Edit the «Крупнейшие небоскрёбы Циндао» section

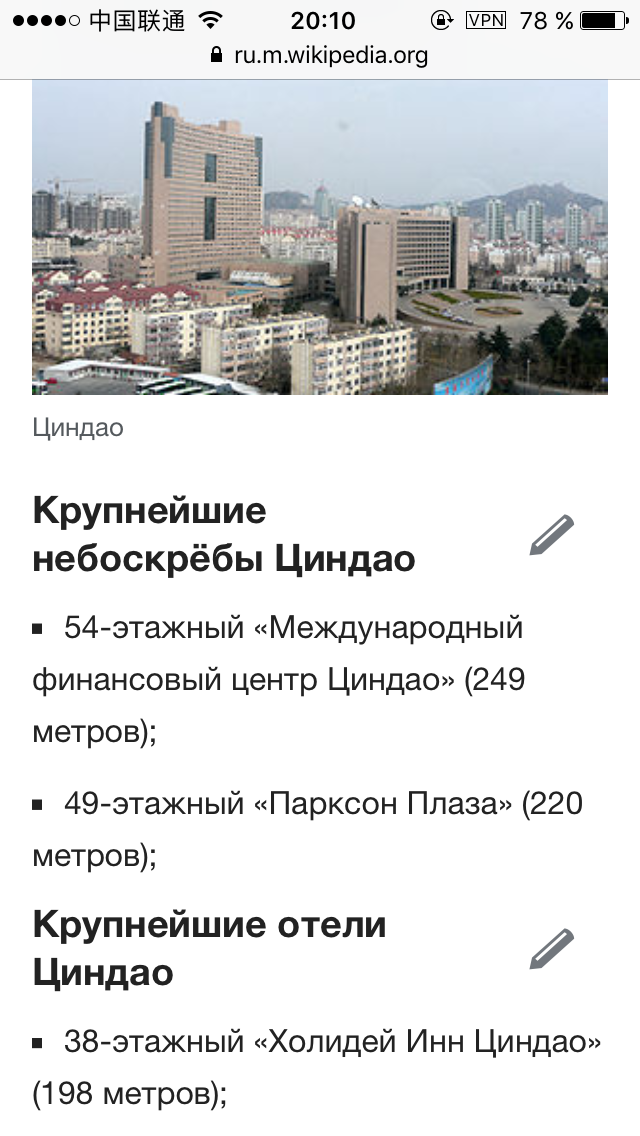click(552, 535)
